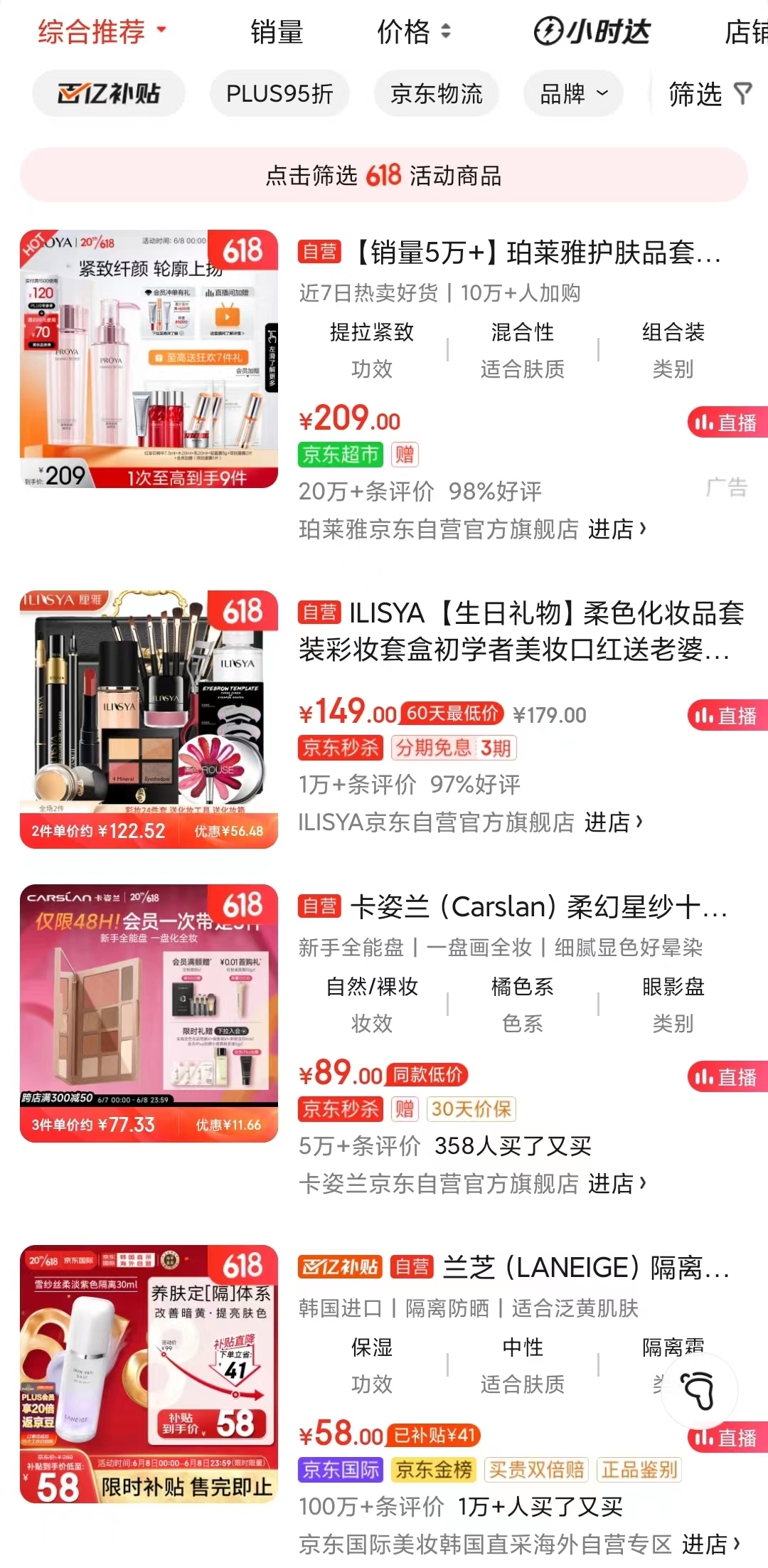Open the 综合推荐 sort dropdown
Screen dimensions: 768x1568
[x=101, y=31]
